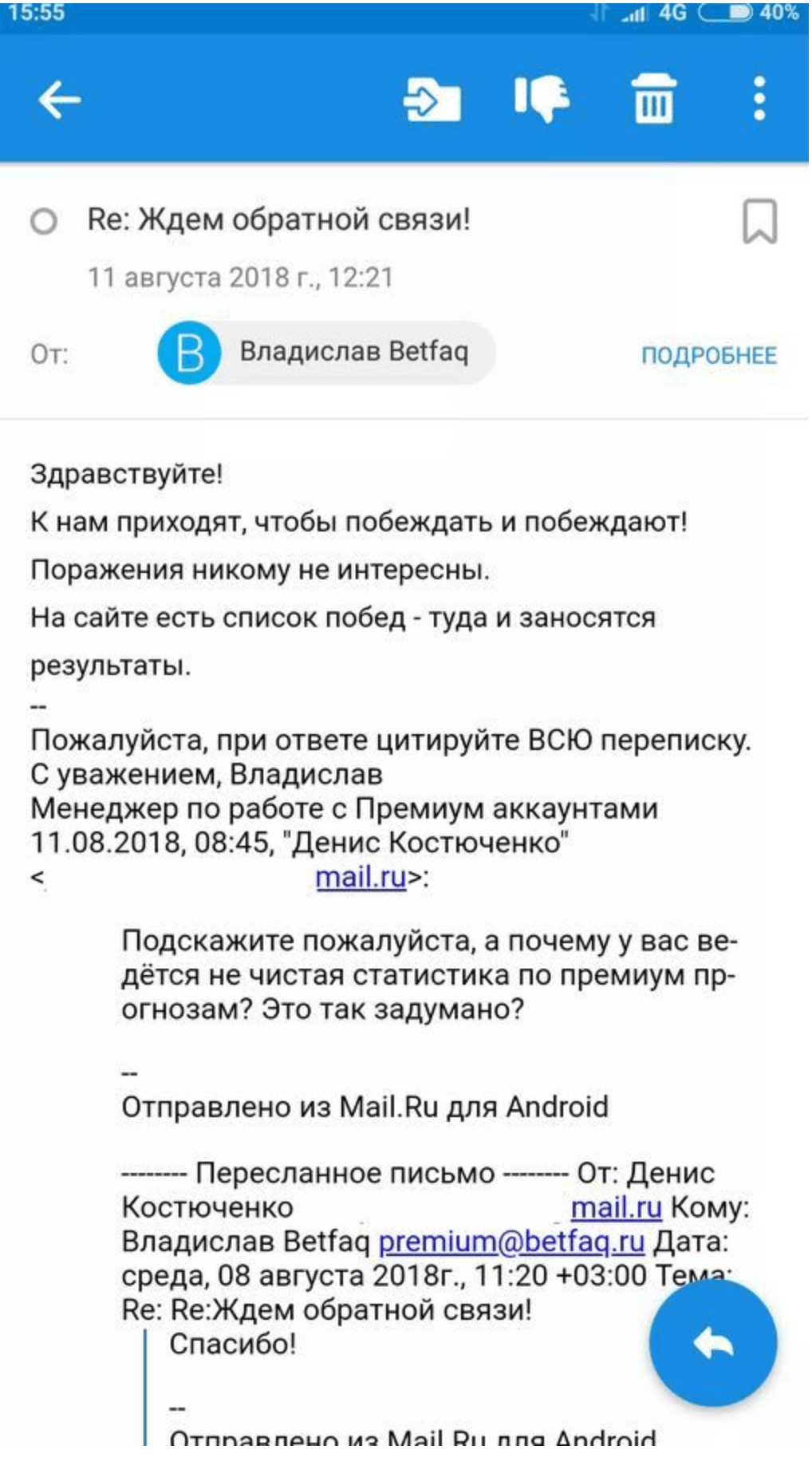
Task: Move this email to a folder
Action: pyautogui.click(x=432, y=100)
